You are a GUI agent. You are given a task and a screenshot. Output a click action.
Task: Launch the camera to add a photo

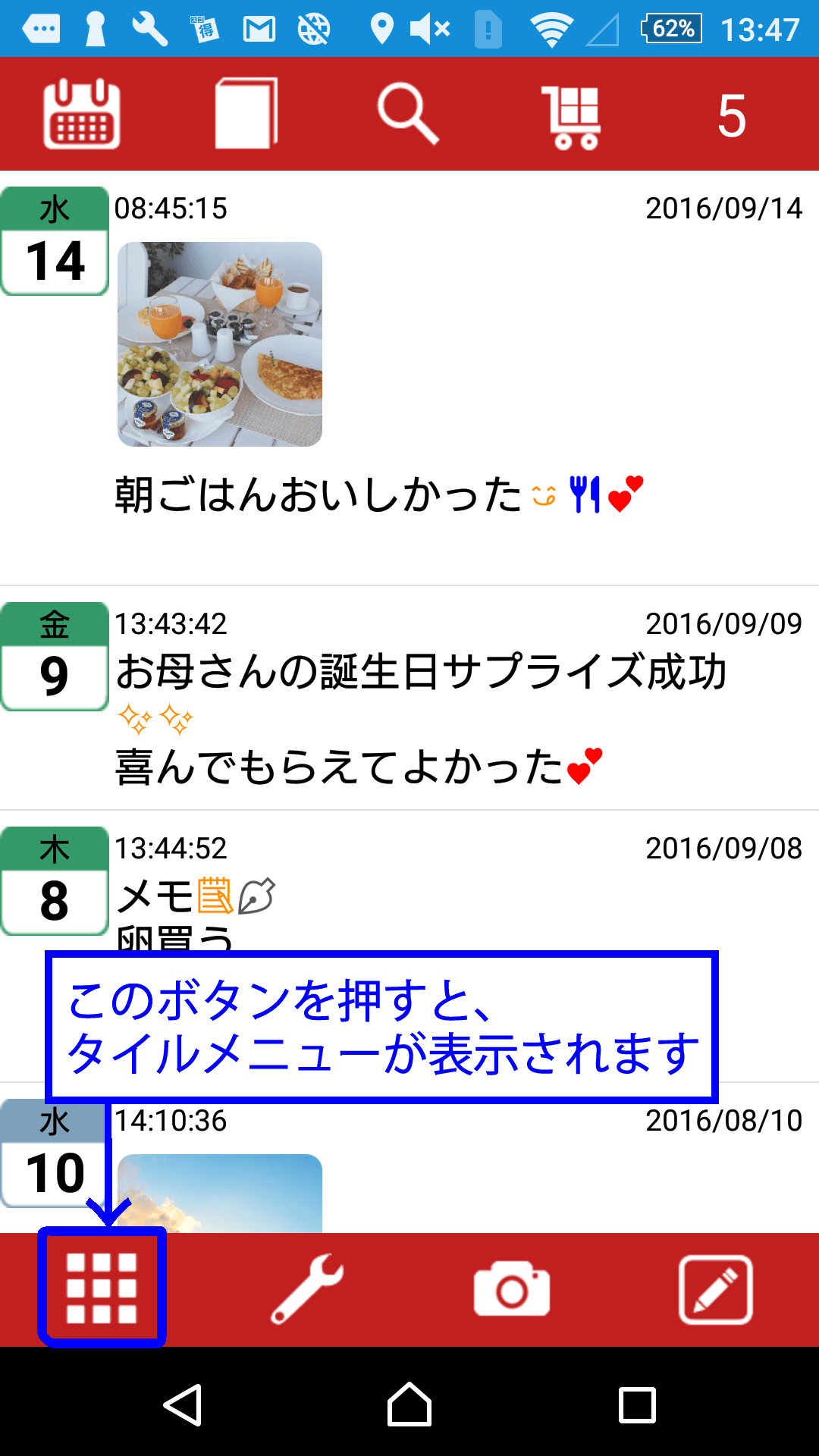(x=512, y=1289)
